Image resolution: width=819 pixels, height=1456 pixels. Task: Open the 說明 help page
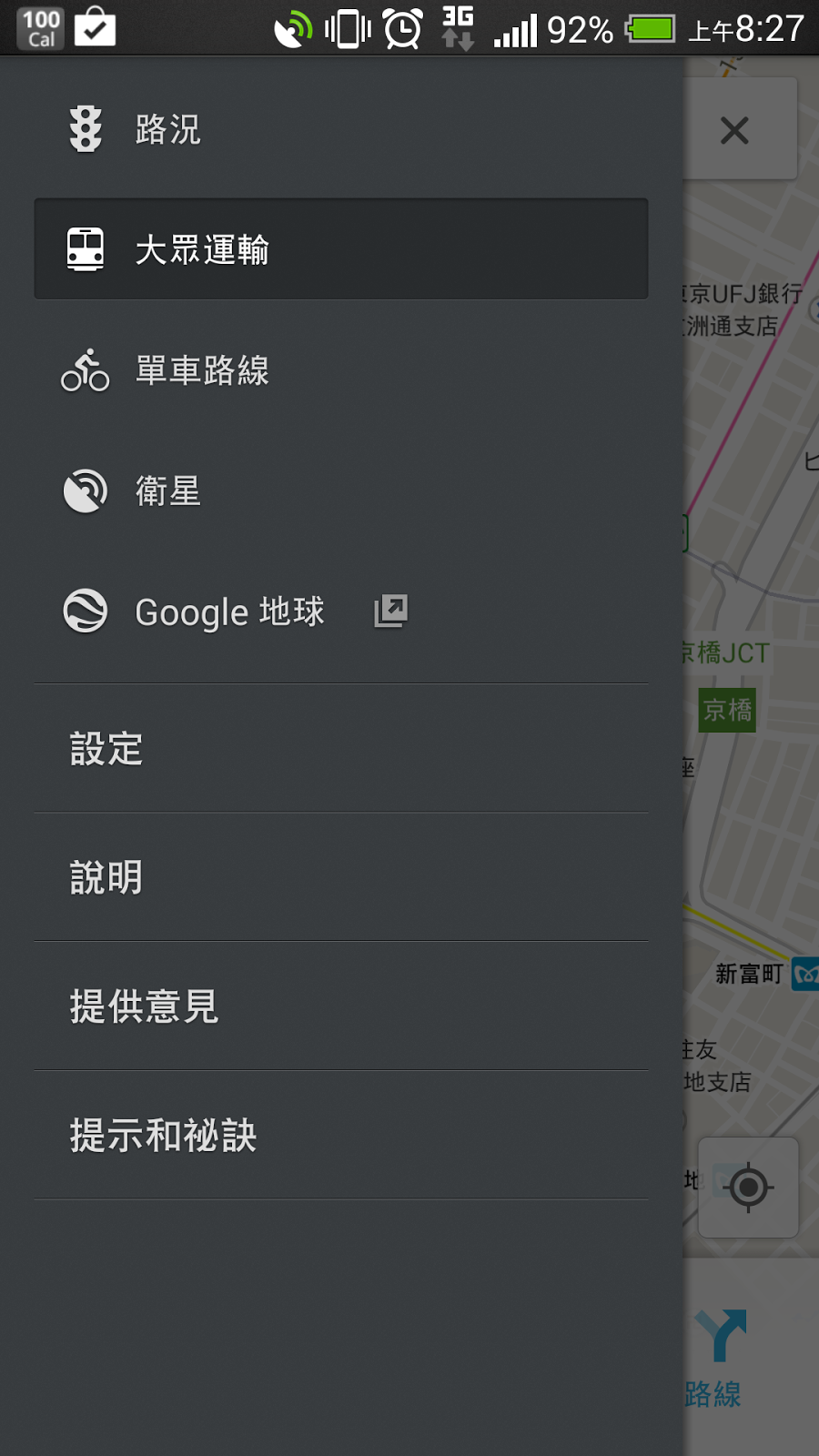pyautogui.click(x=341, y=877)
